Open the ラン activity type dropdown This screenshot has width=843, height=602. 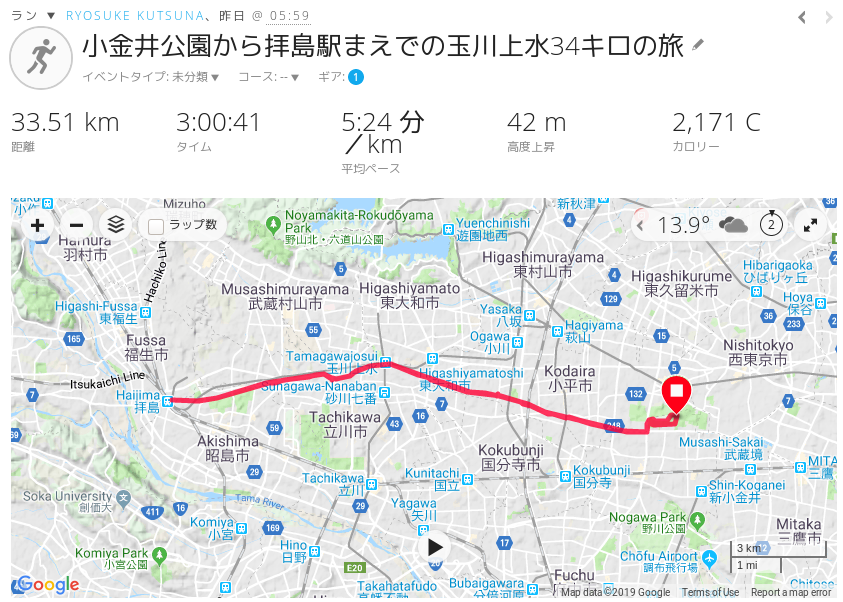pyautogui.click(x=51, y=16)
